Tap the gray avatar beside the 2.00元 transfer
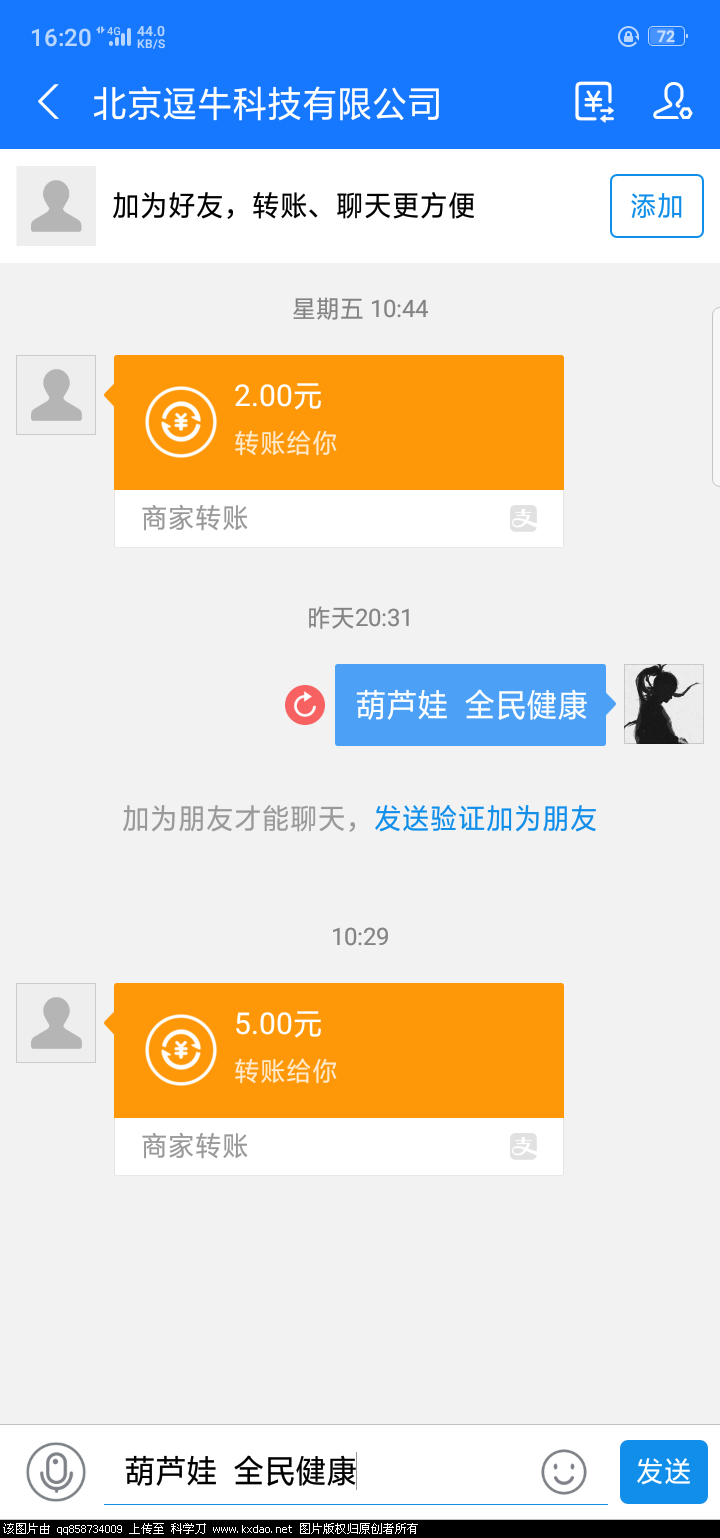 pos(55,395)
